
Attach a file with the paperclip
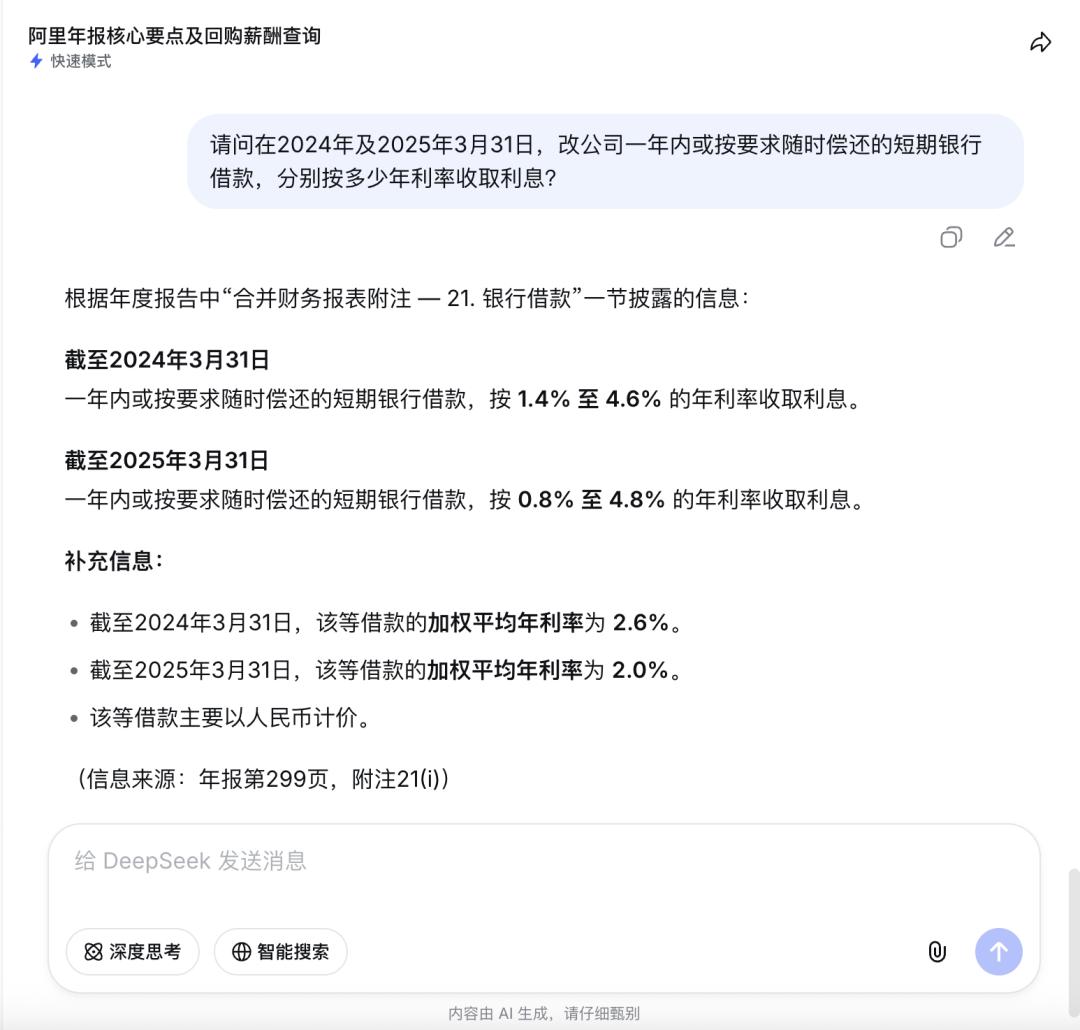pyautogui.click(x=937, y=952)
